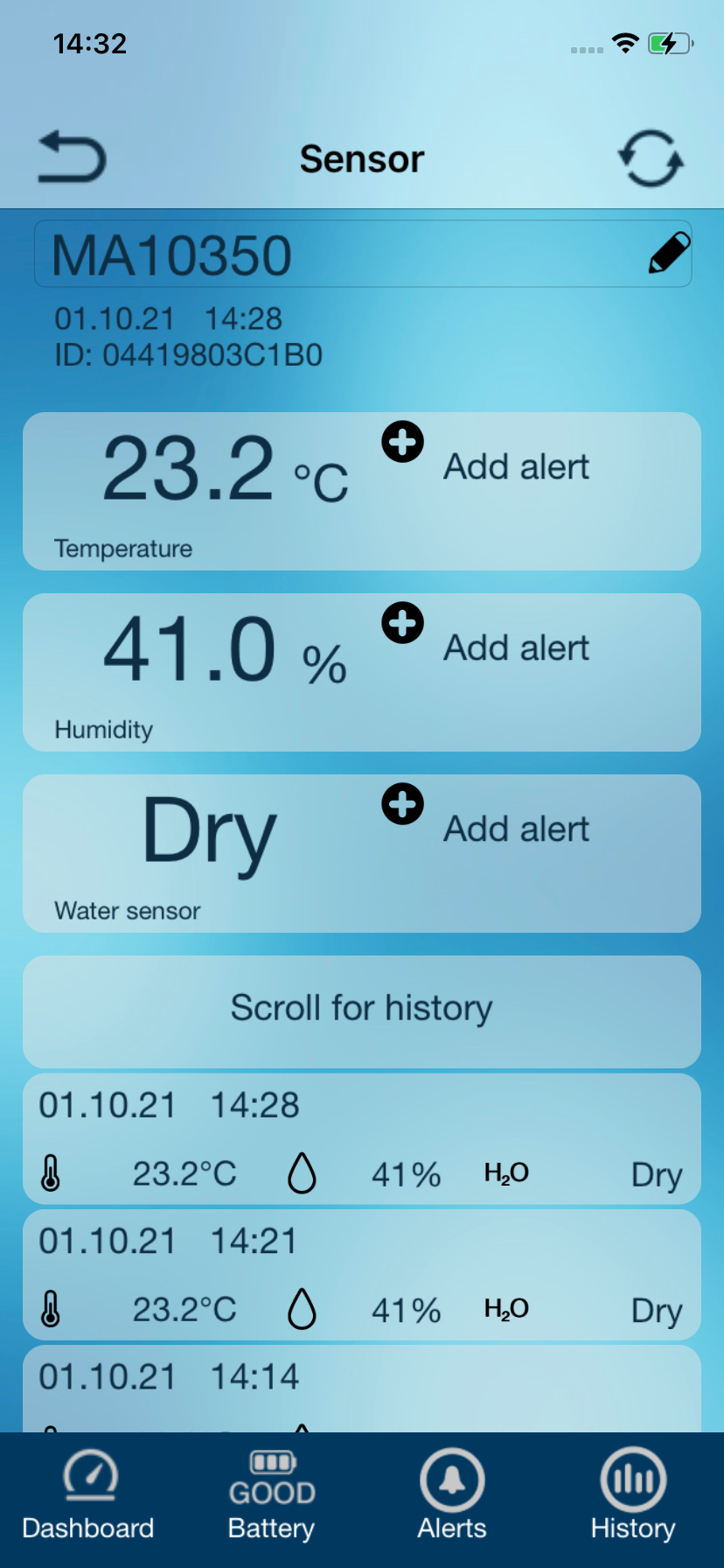Add alert for Humidity

point(403,624)
